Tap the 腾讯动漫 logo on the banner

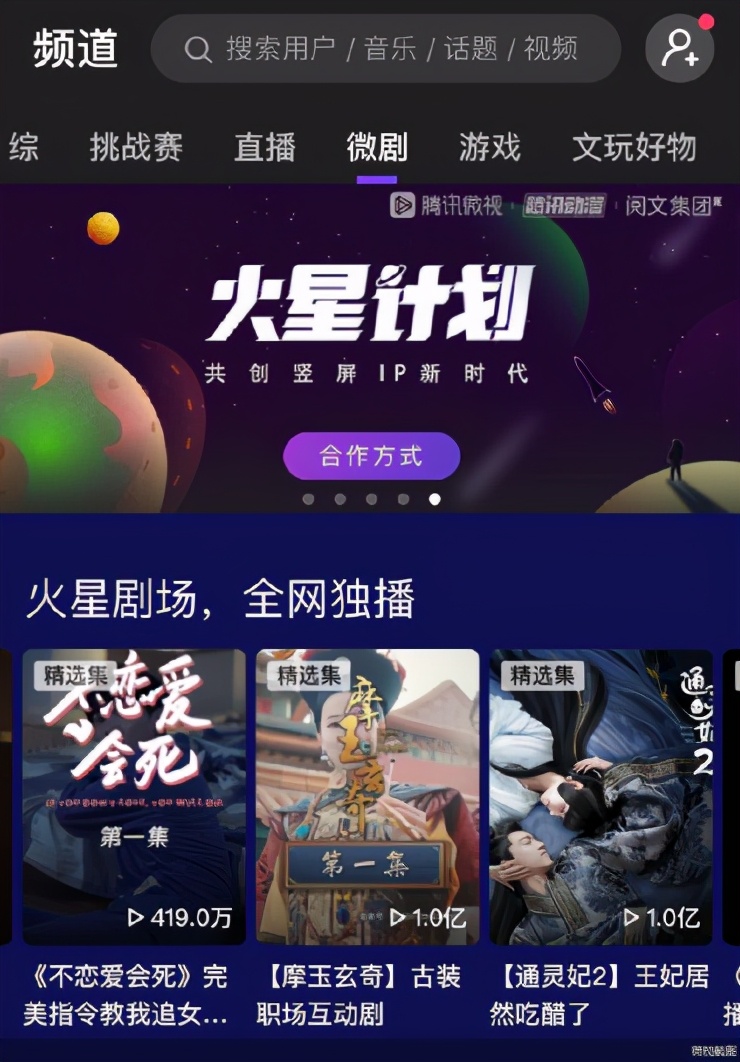click(x=561, y=205)
